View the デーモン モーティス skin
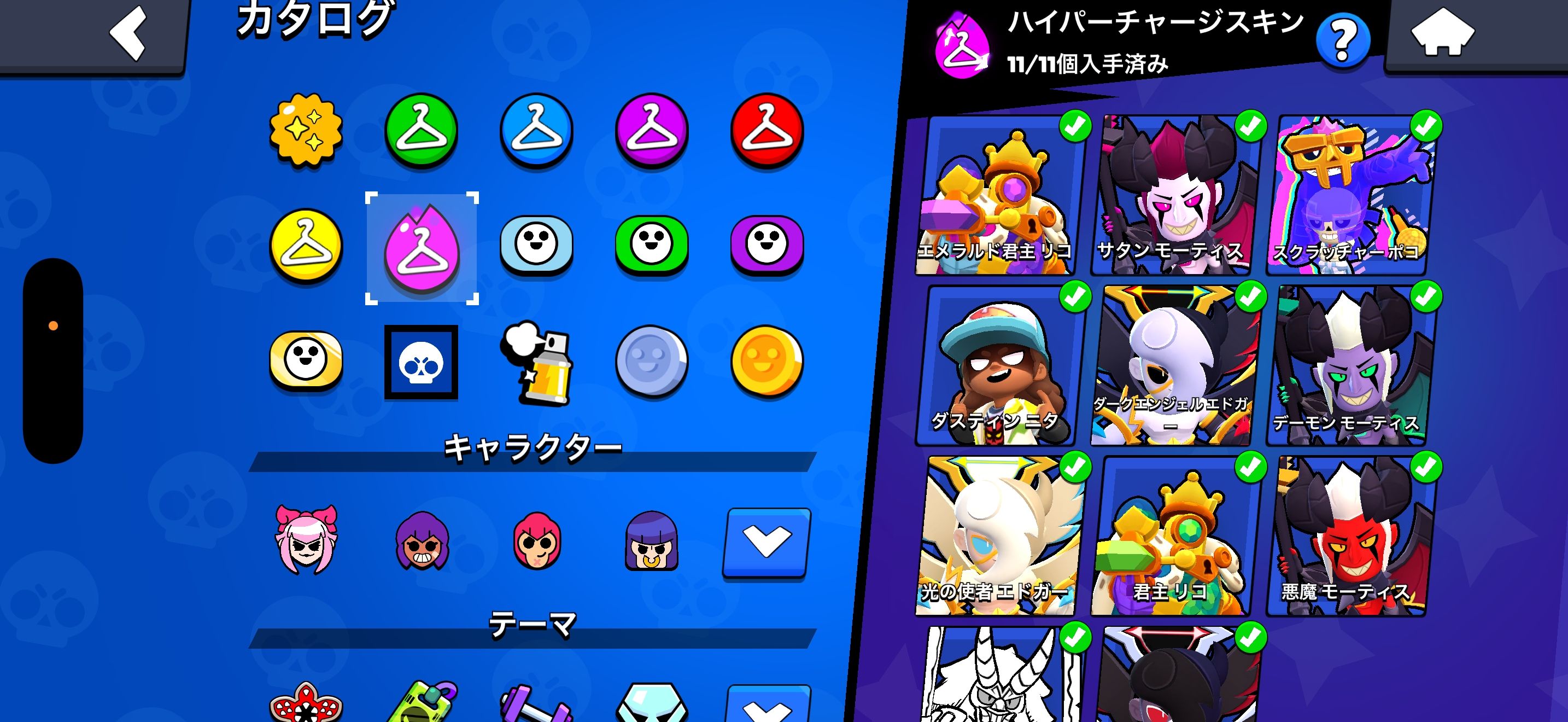This screenshot has width=1568, height=722. (1348, 365)
